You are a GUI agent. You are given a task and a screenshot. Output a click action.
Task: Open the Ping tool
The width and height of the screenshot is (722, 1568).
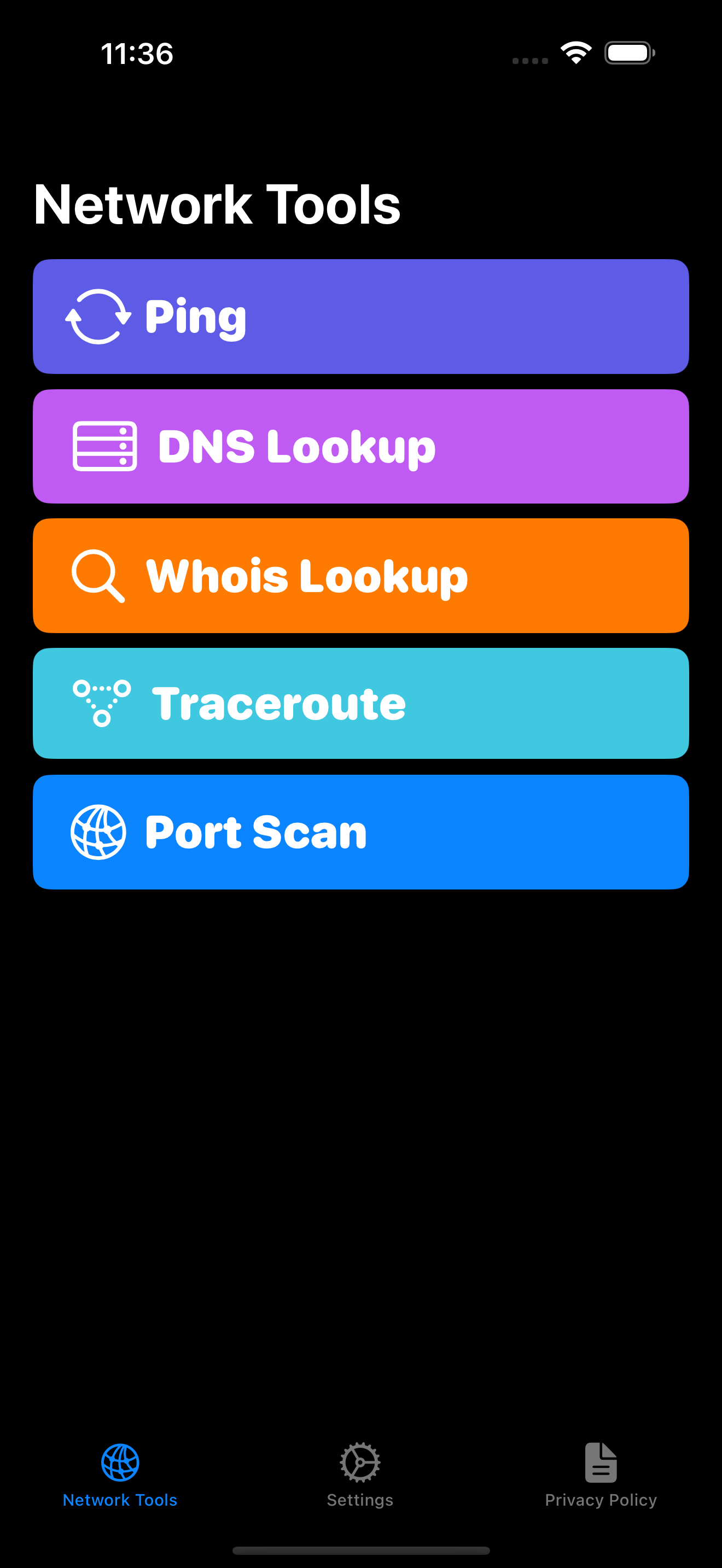tap(361, 316)
